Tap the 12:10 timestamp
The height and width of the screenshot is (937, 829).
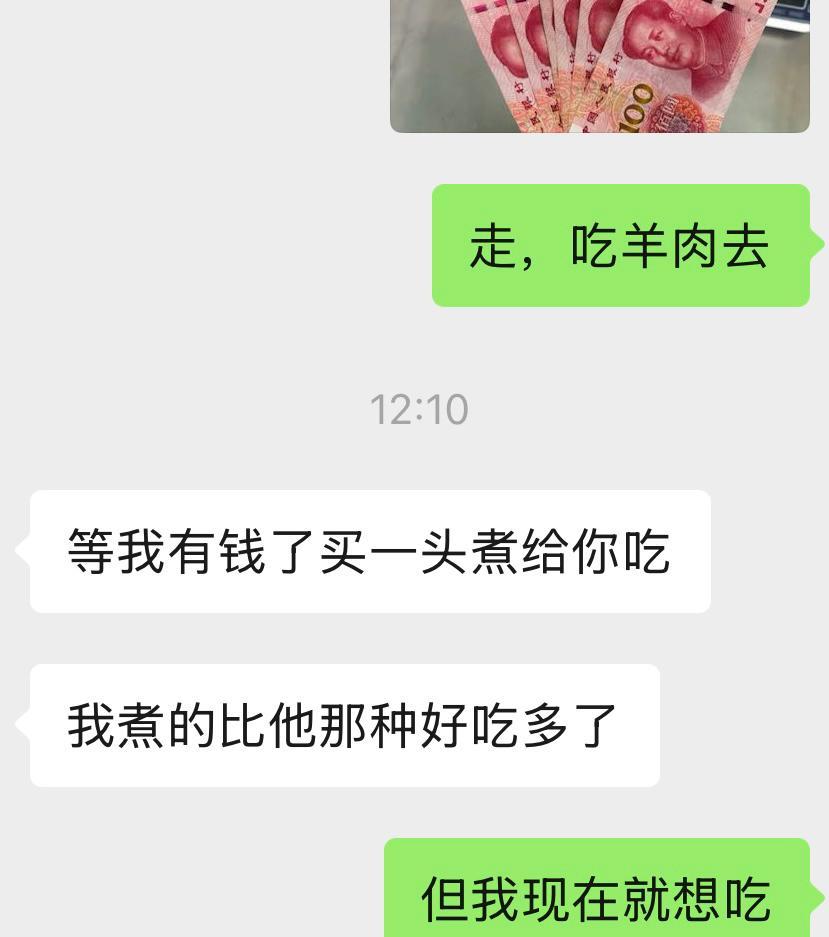click(419, 408)
